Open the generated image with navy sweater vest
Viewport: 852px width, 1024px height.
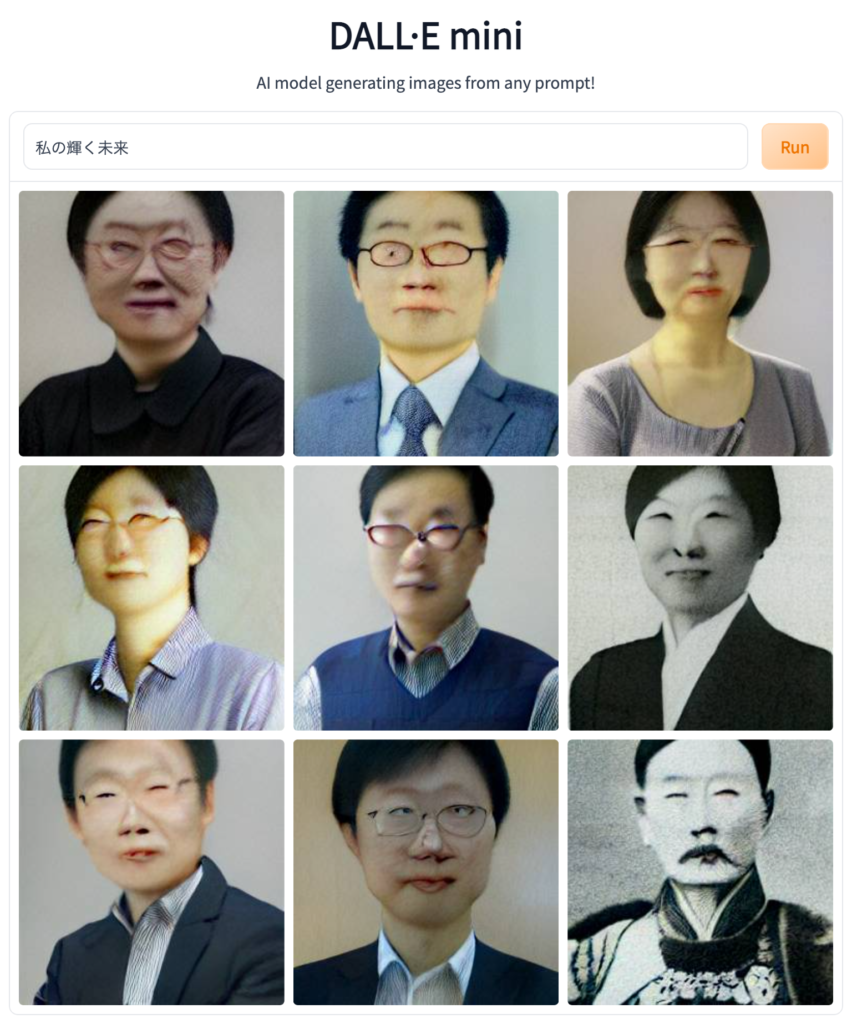[425, 597]
